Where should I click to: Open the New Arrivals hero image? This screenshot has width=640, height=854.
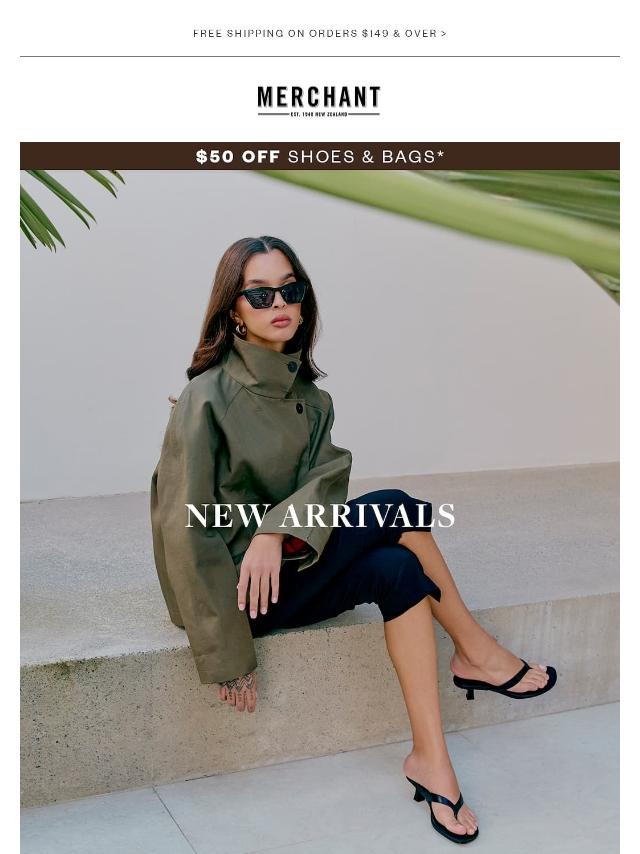tap(320, 512)
